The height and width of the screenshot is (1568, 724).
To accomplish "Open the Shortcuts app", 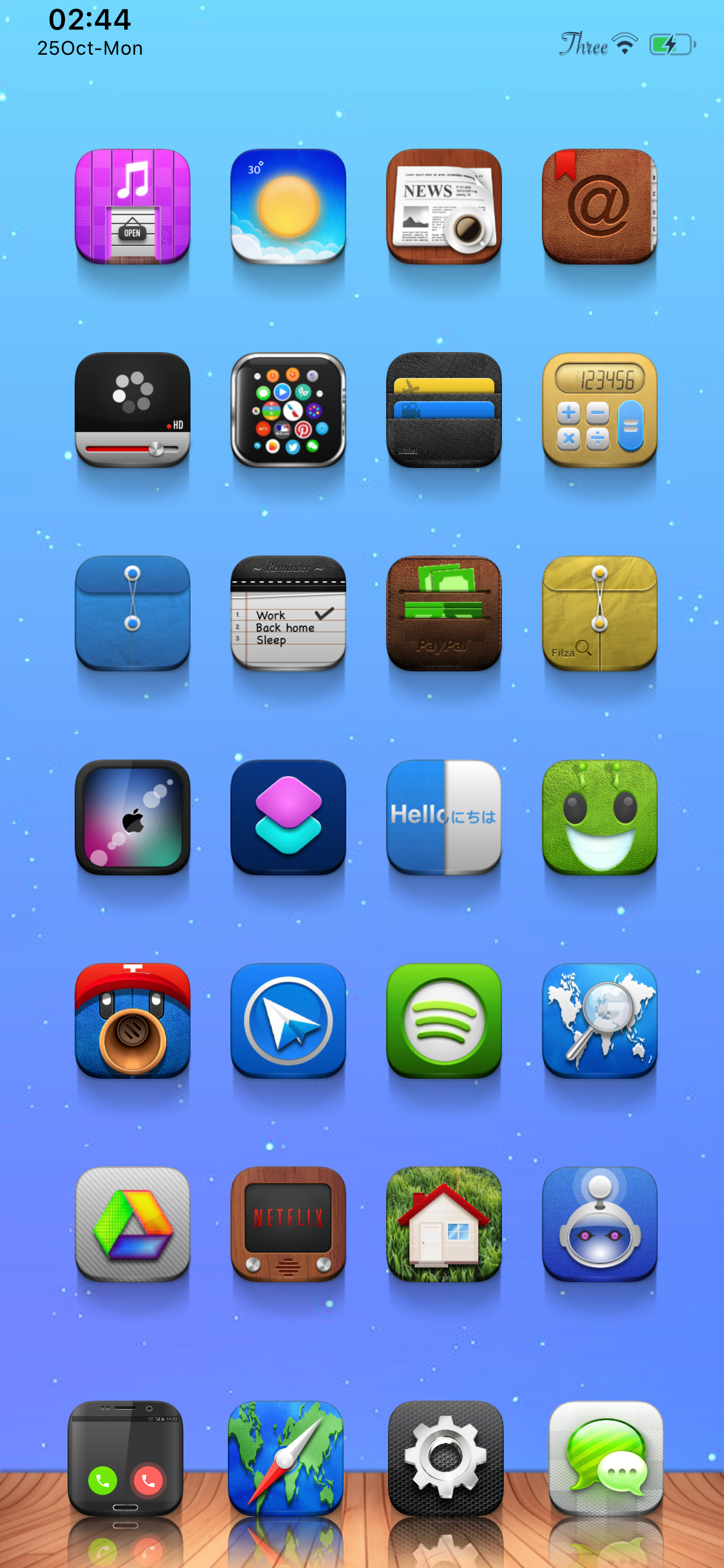I will [288, 817].
